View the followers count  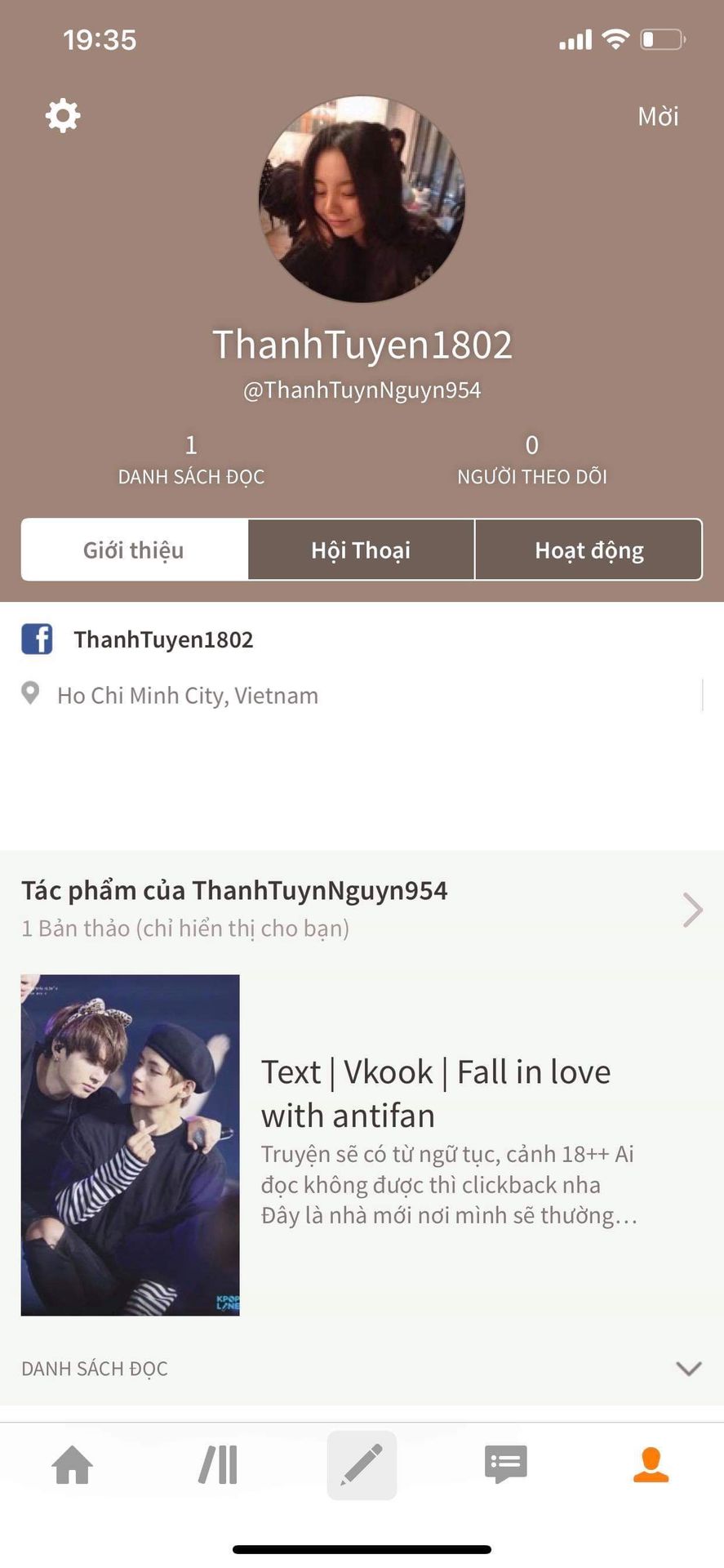pyautogui.click(x=531, y=460)
